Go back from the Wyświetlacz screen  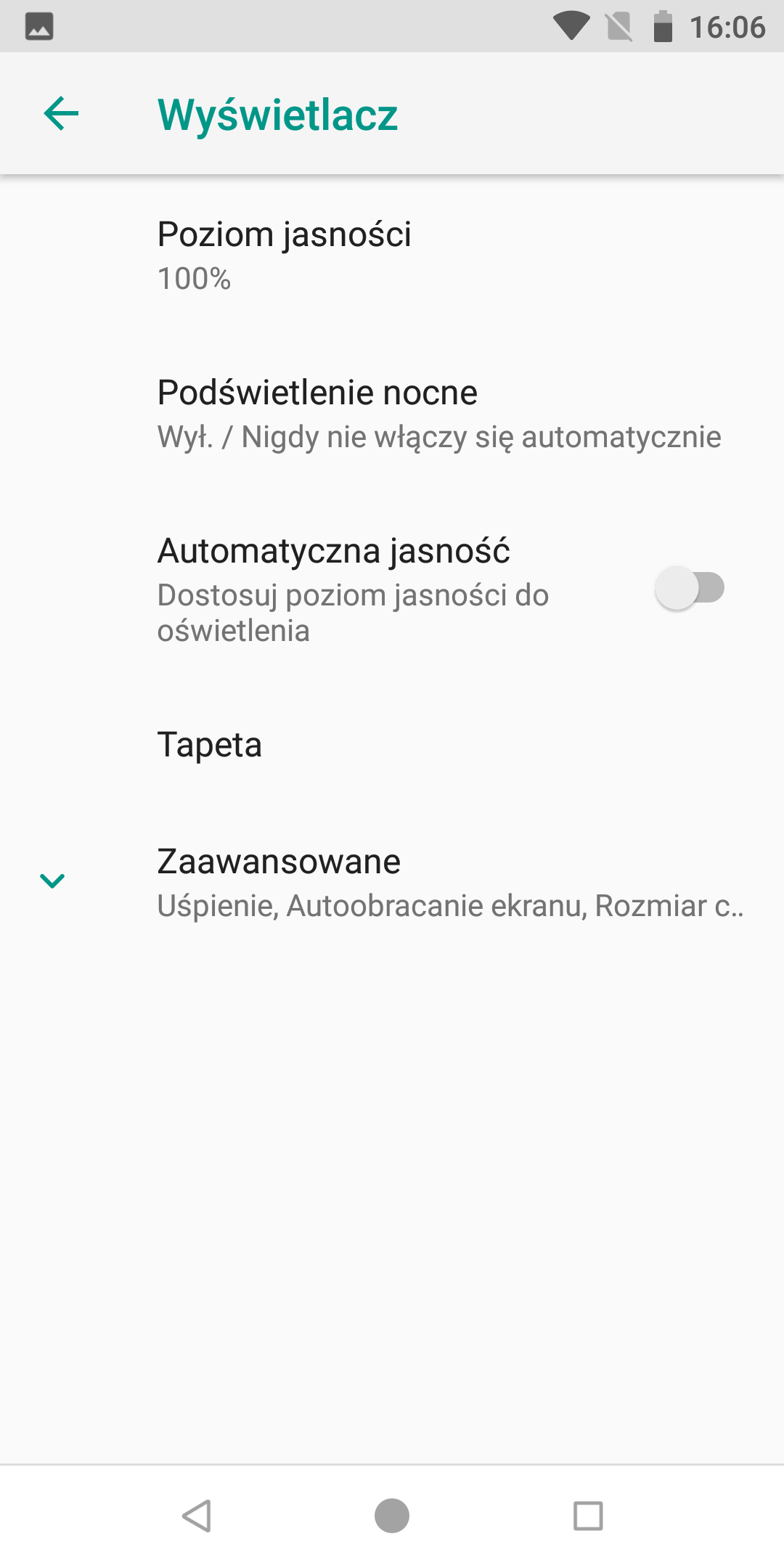(x=61, y=114)
